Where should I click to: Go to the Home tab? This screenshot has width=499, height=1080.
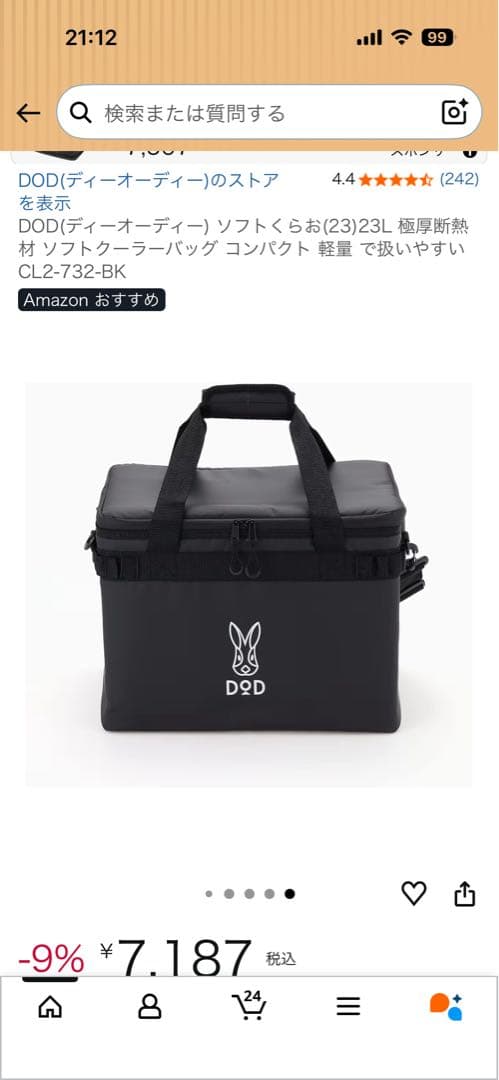point(50,1007)
